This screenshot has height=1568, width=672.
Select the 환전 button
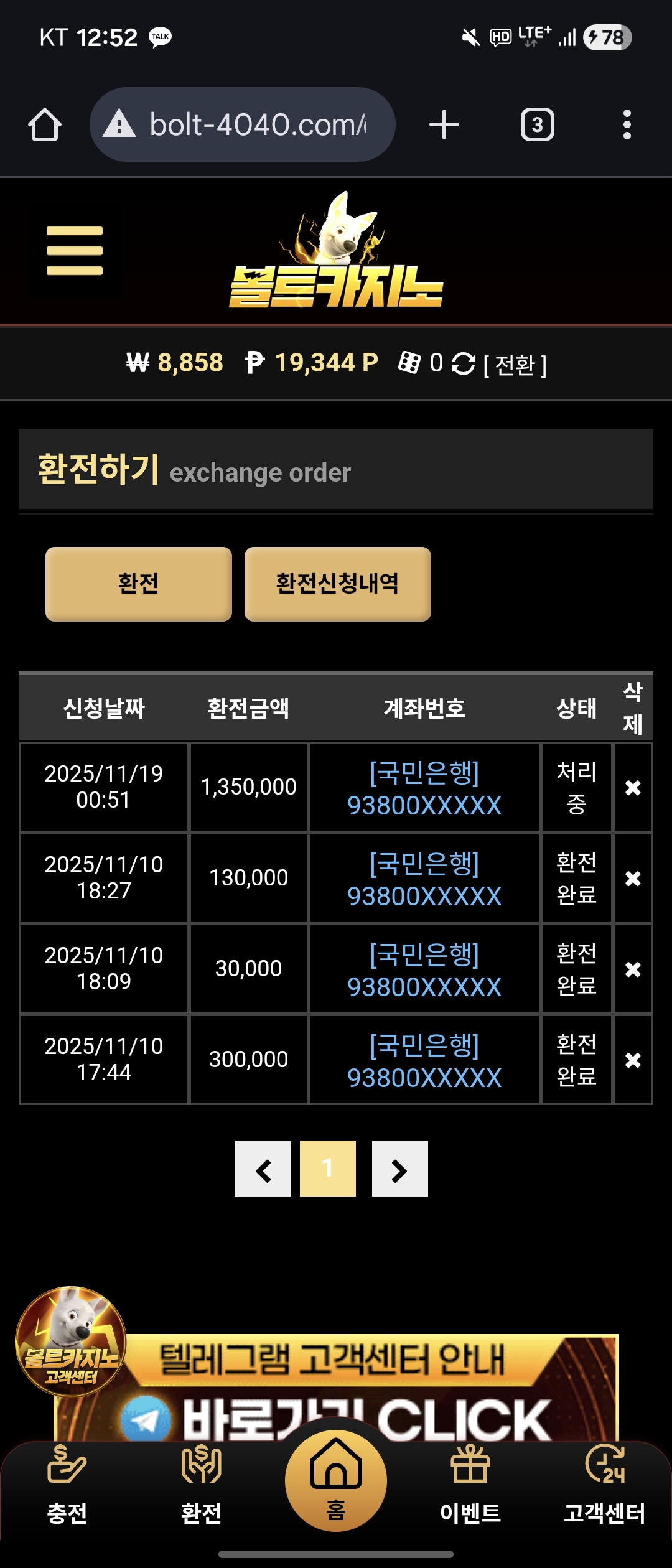pos(139,584)
